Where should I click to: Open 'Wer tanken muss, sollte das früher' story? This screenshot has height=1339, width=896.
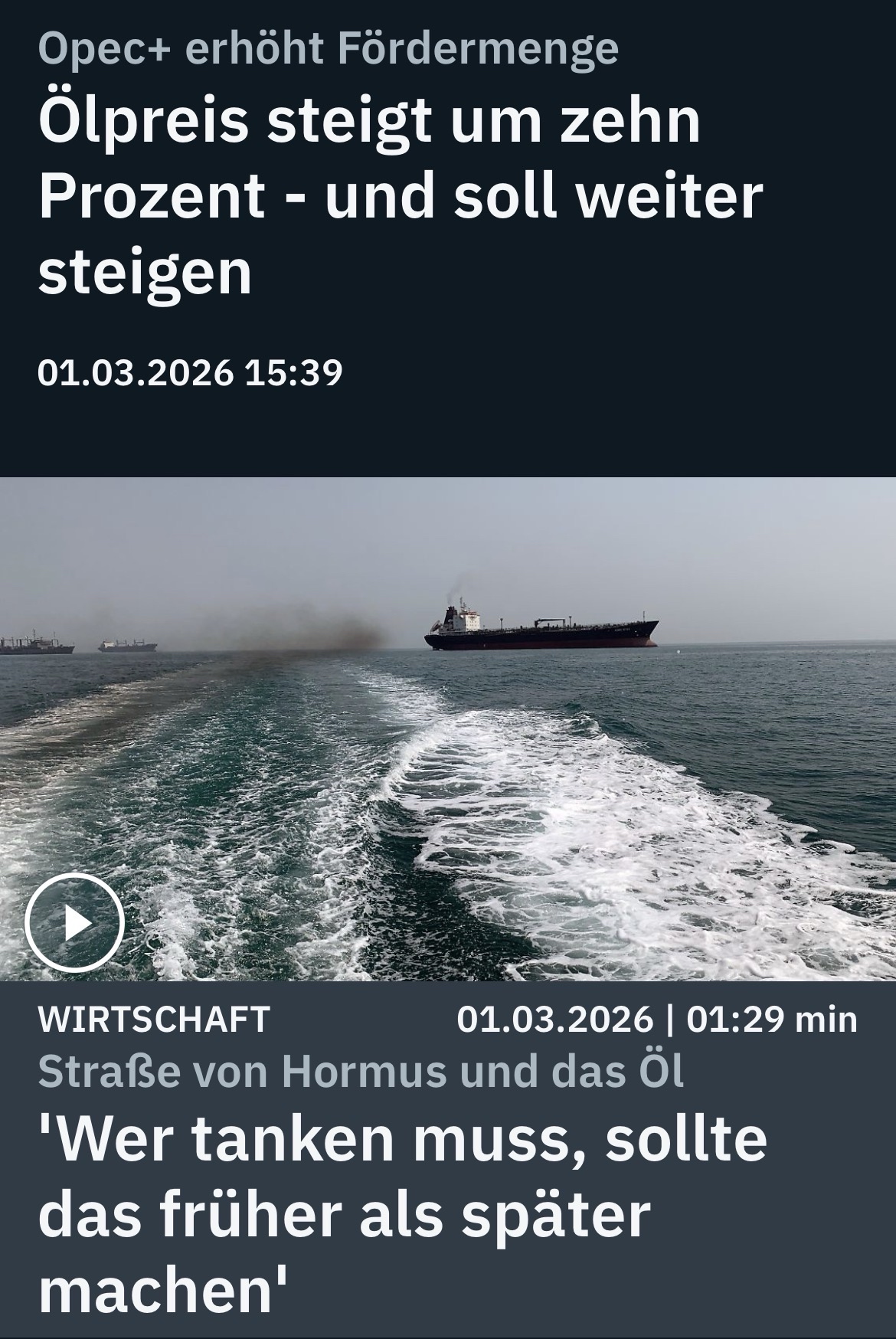click(x=401, y=1213)
